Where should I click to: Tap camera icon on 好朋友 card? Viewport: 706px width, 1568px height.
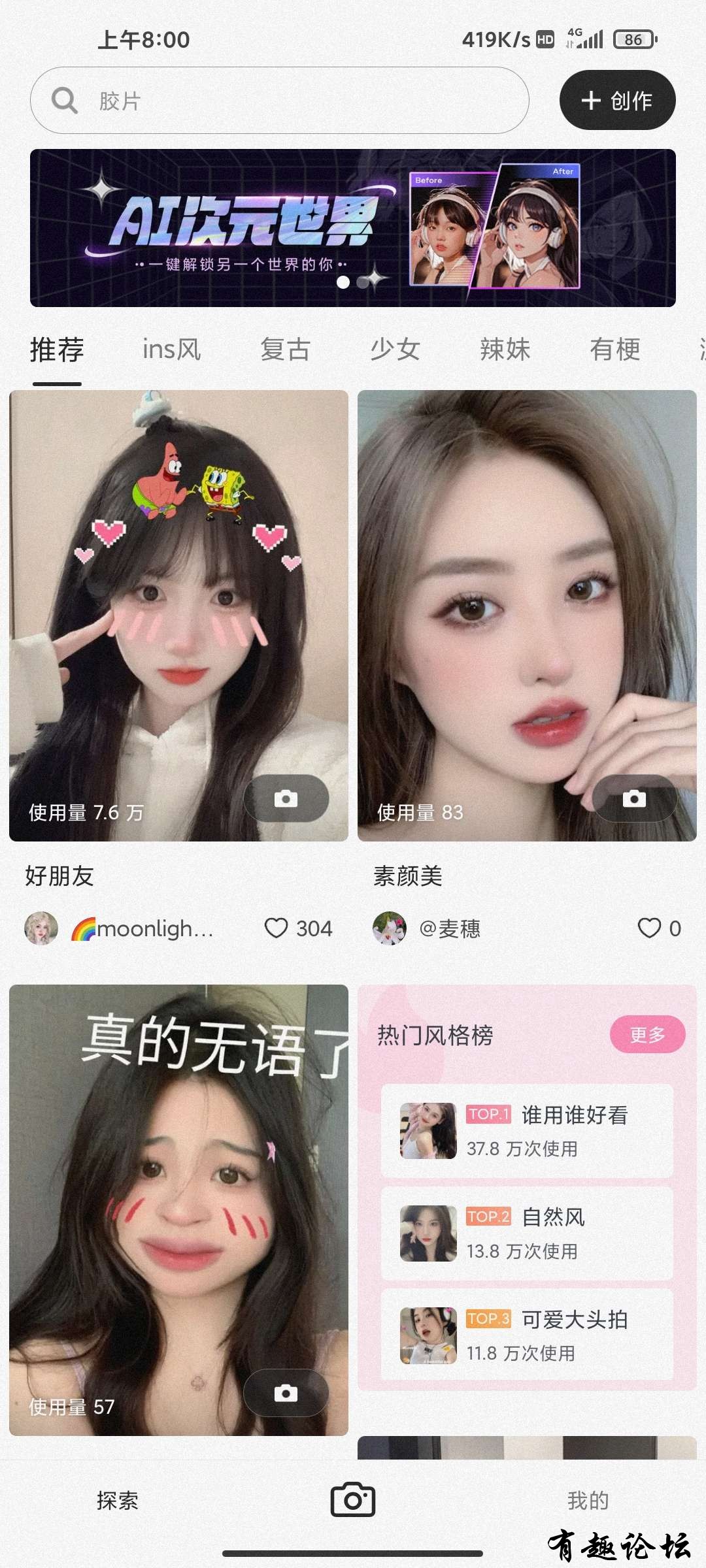[x=286, y=798]
